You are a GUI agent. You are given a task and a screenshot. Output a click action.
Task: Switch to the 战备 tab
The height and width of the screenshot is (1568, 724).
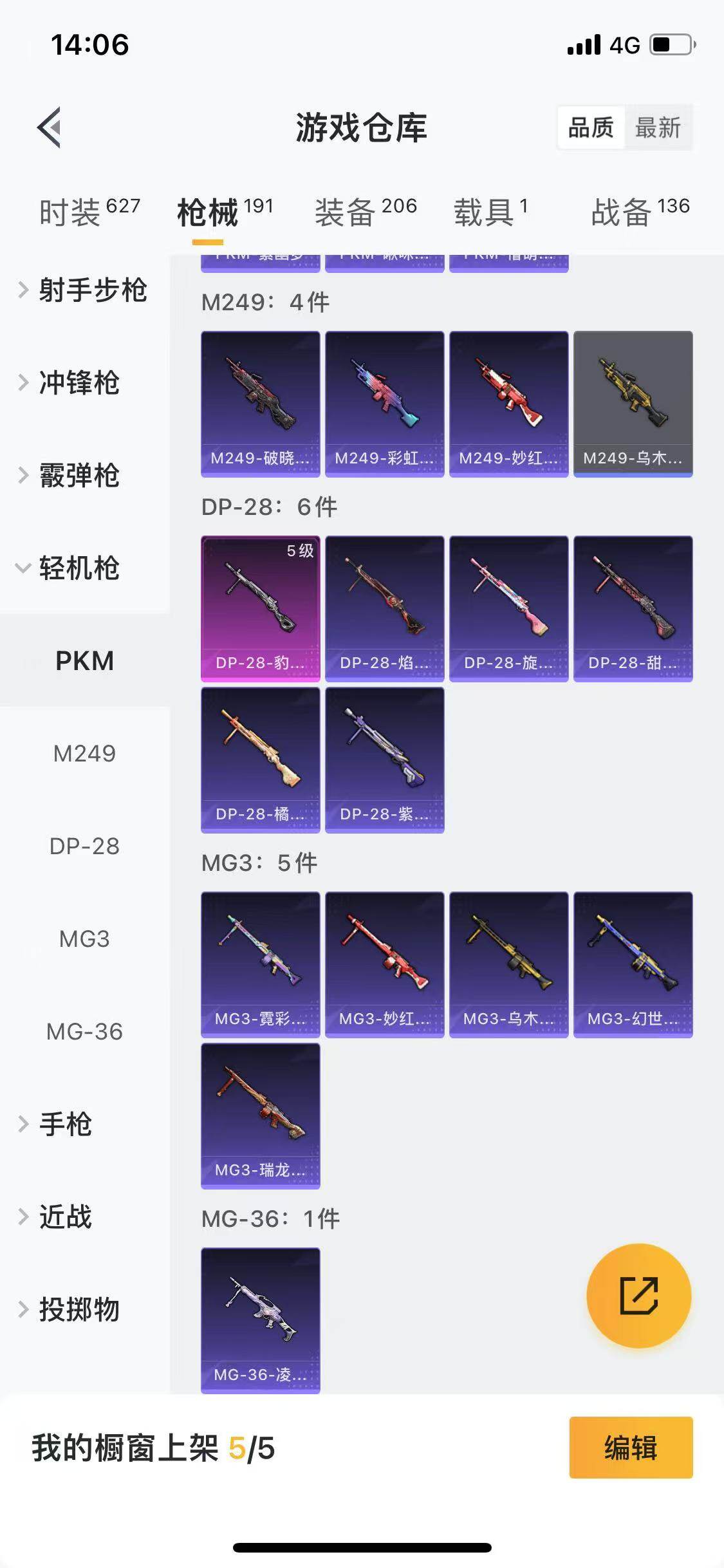[640, 211]
